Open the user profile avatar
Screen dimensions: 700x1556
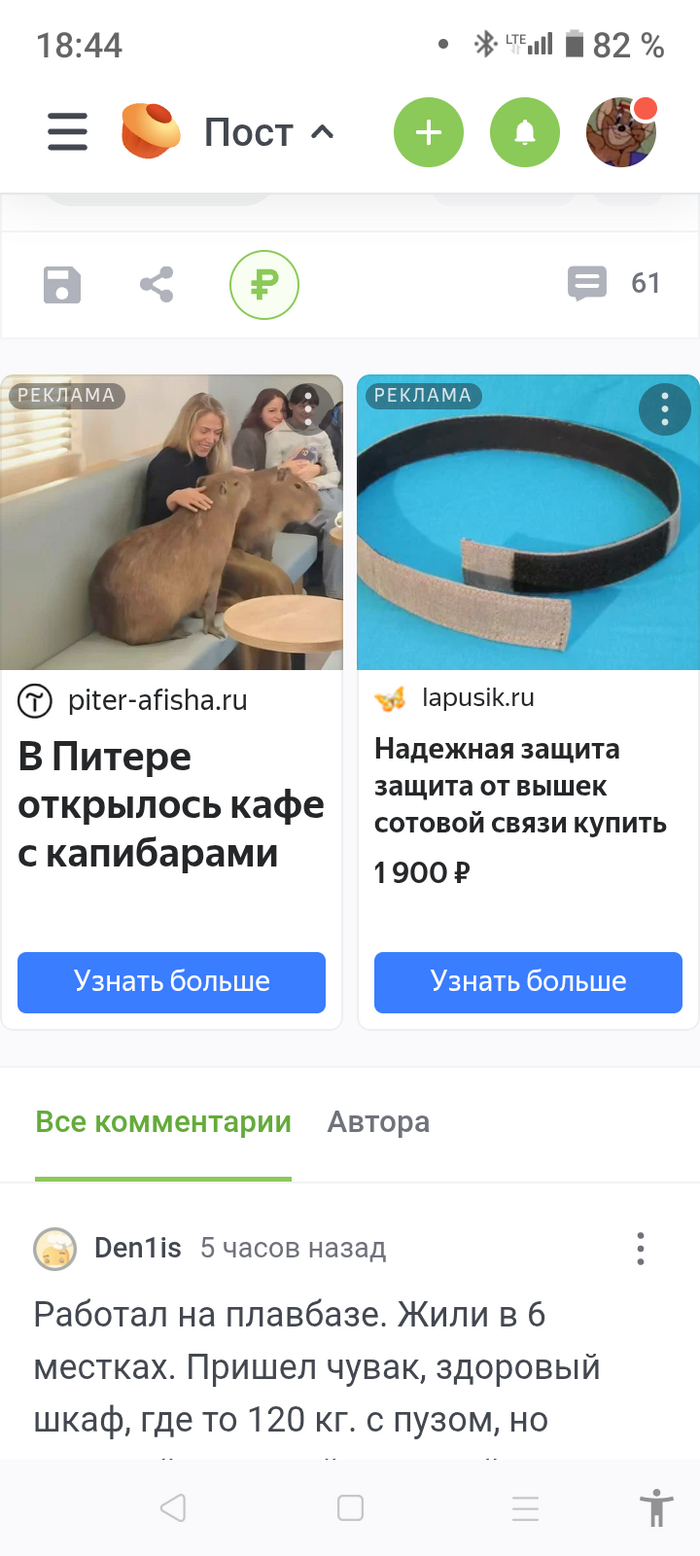[621, 132]
